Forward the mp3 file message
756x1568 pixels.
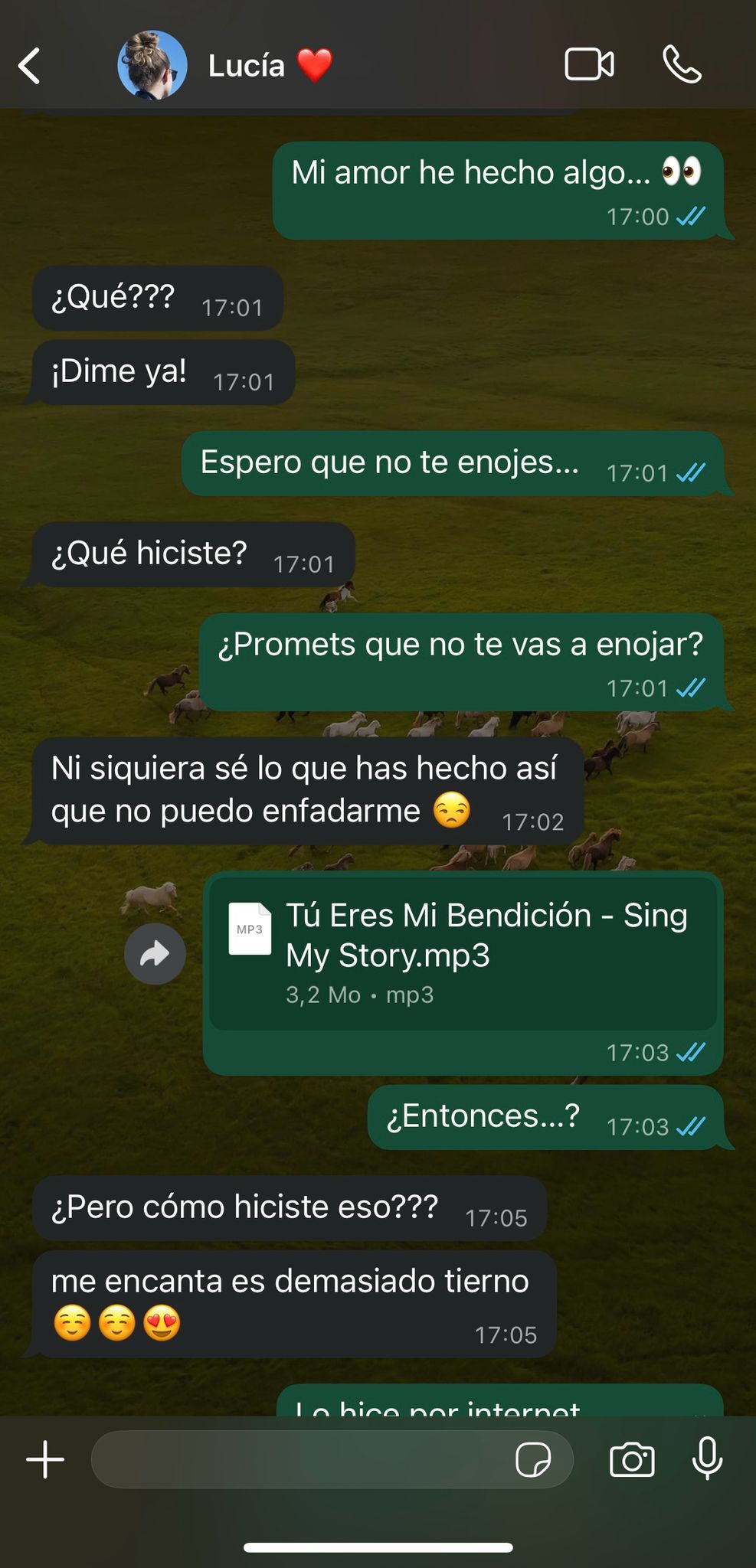pos(155,954)
